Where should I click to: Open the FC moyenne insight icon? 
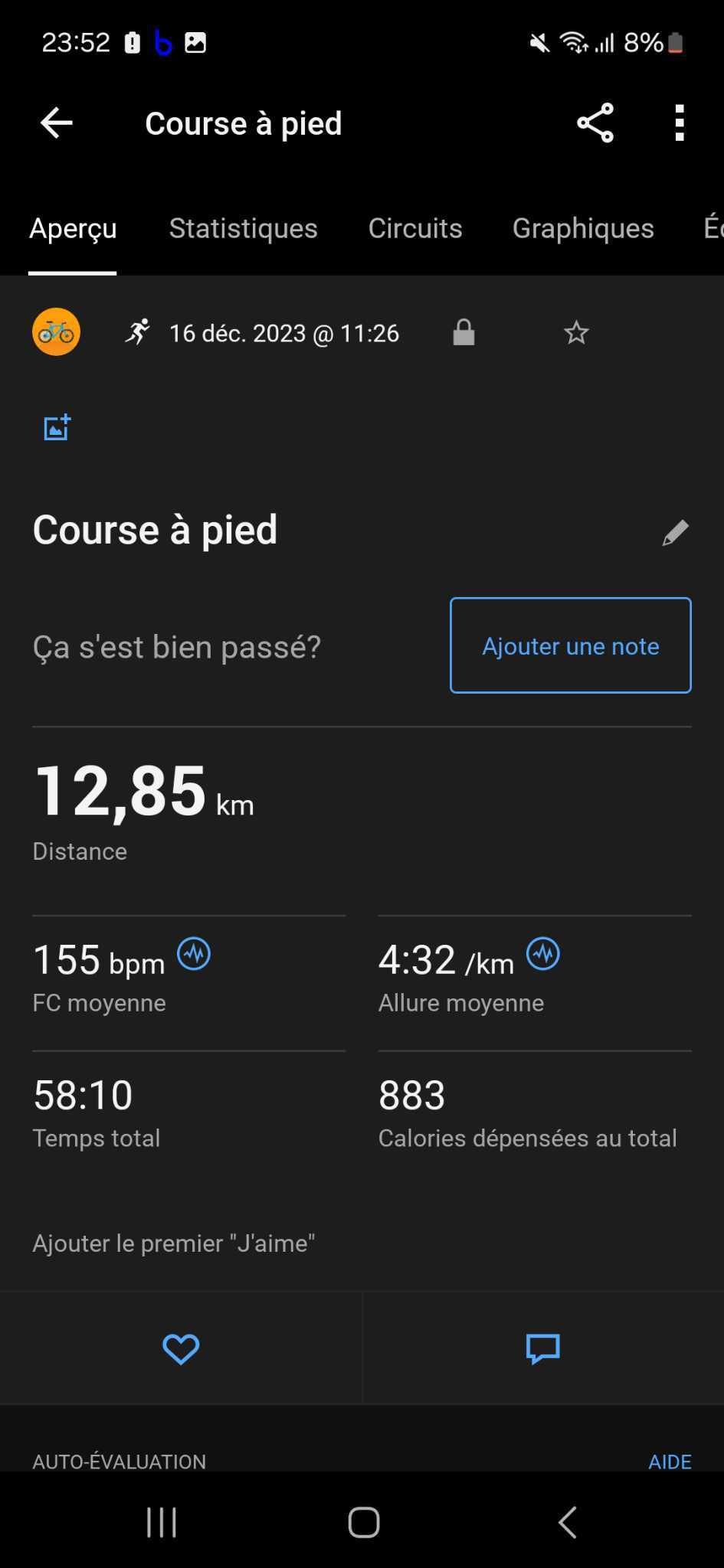click(x=194, y=955)
